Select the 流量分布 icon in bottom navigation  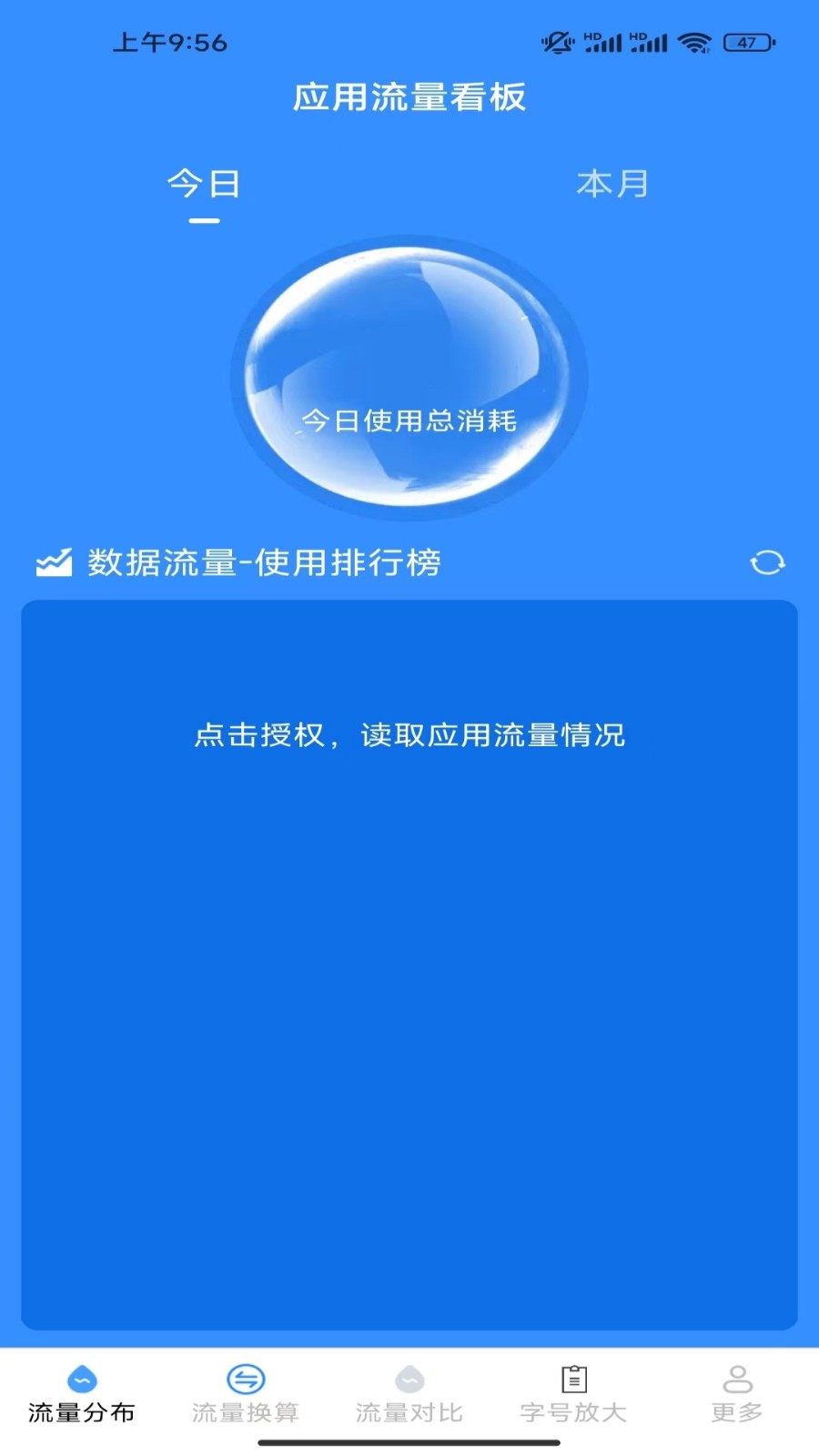tap(82, 1378)
